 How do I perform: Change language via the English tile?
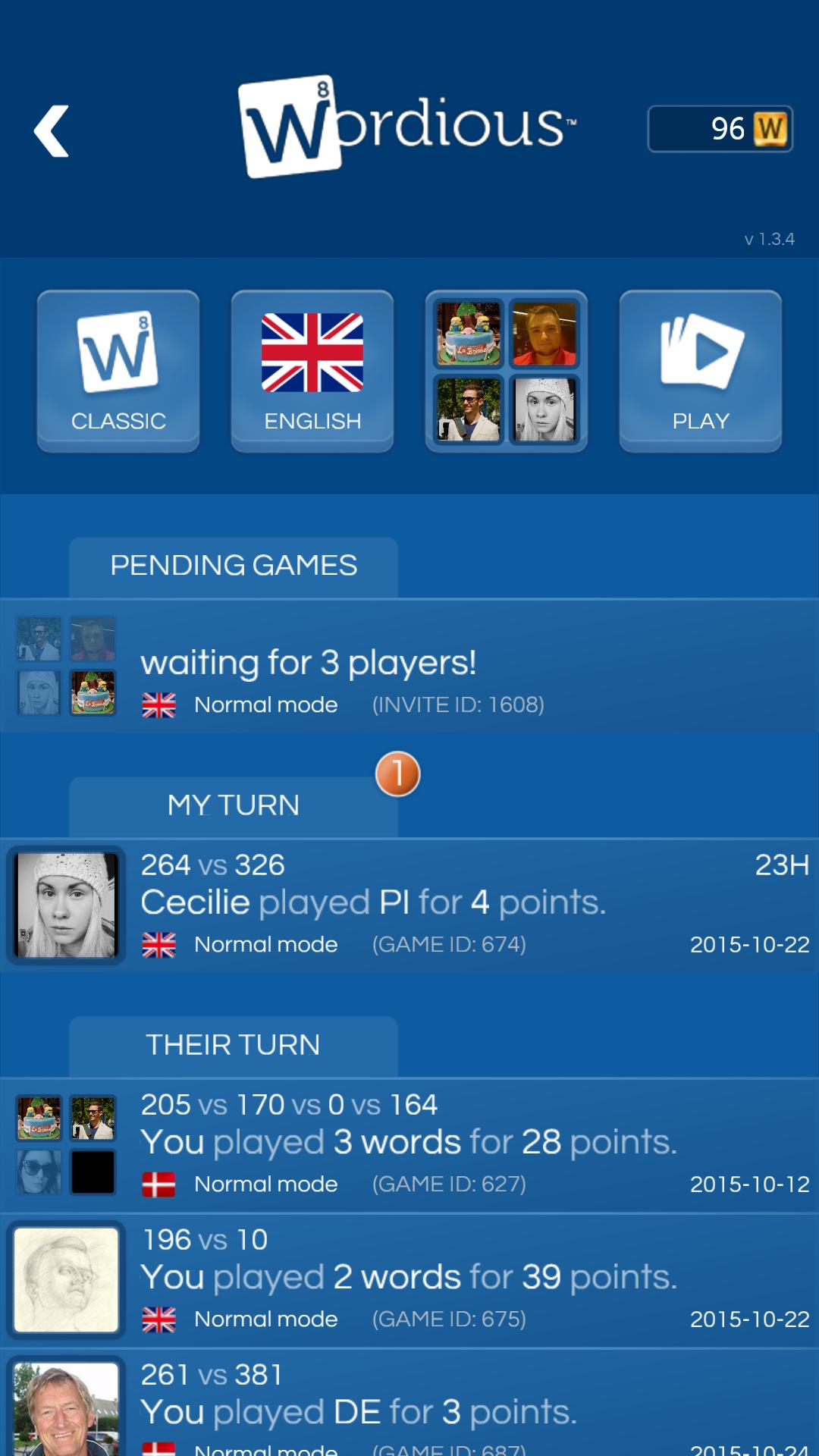point(312,371)
